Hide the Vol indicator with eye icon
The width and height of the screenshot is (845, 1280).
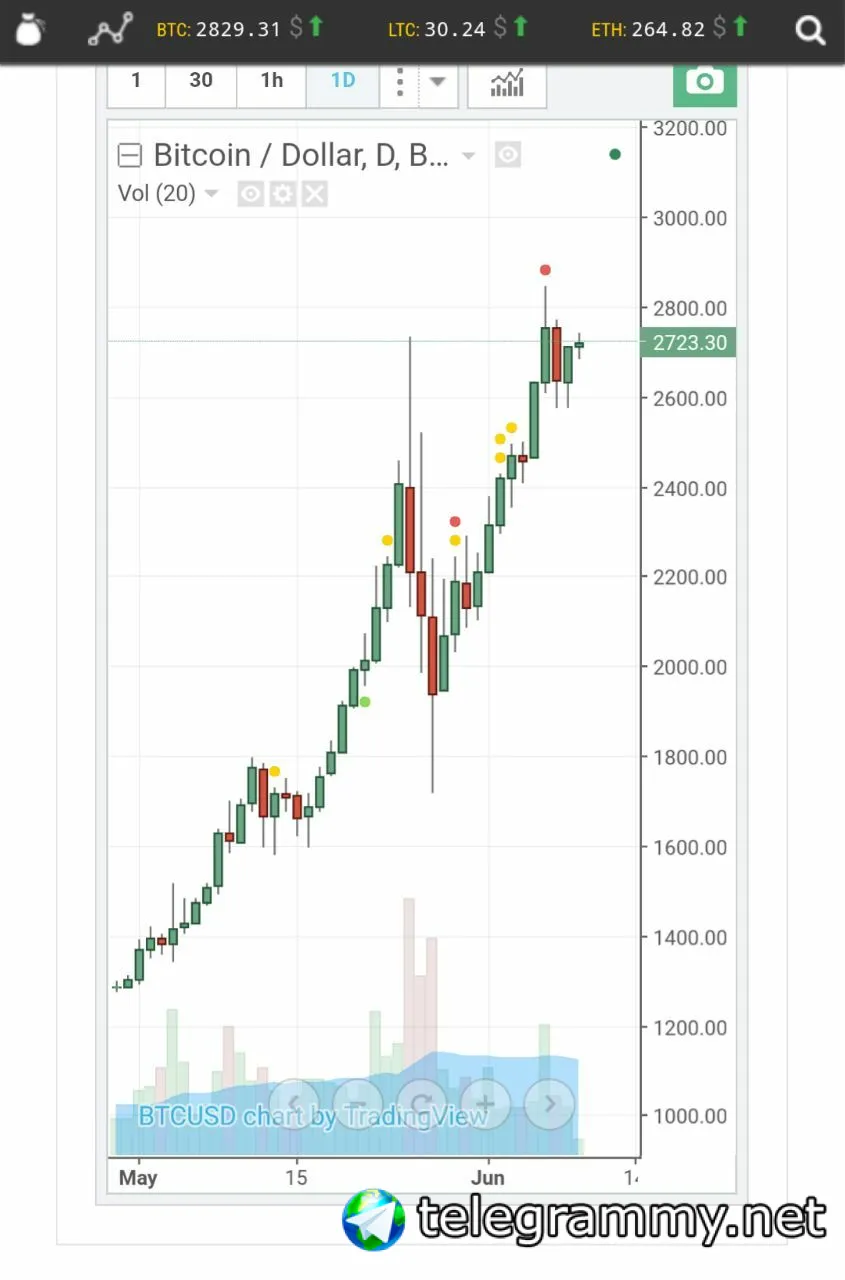(x=250, y=194)
